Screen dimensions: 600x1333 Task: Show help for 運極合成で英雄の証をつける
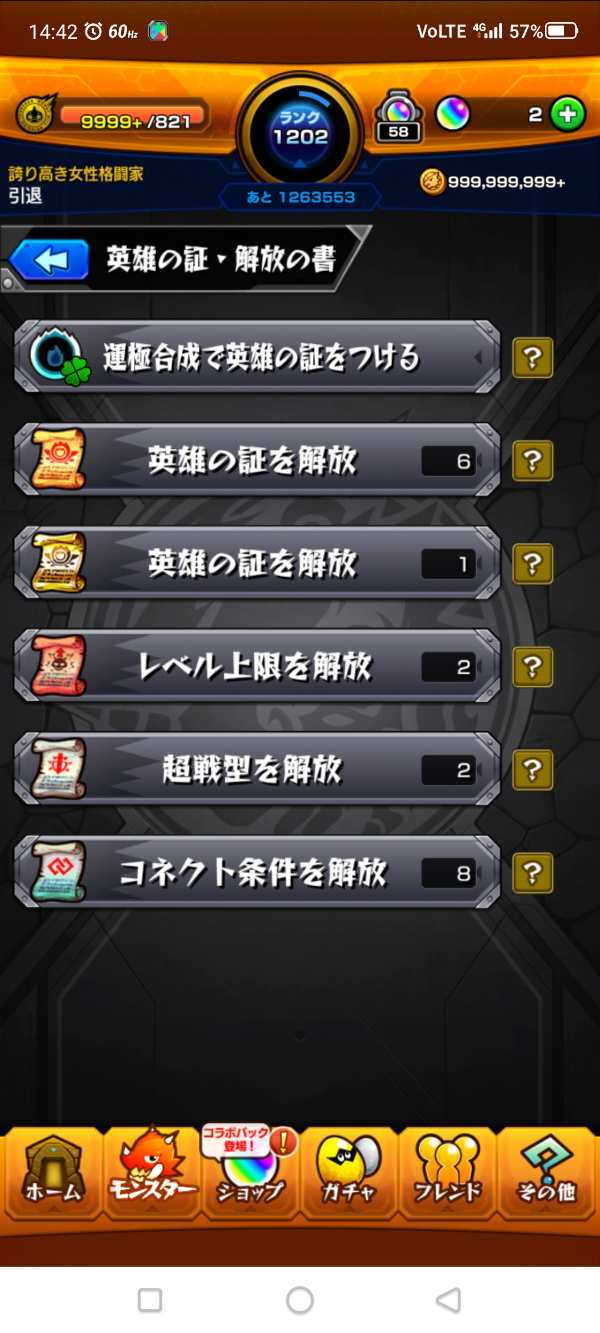(533, 357)
